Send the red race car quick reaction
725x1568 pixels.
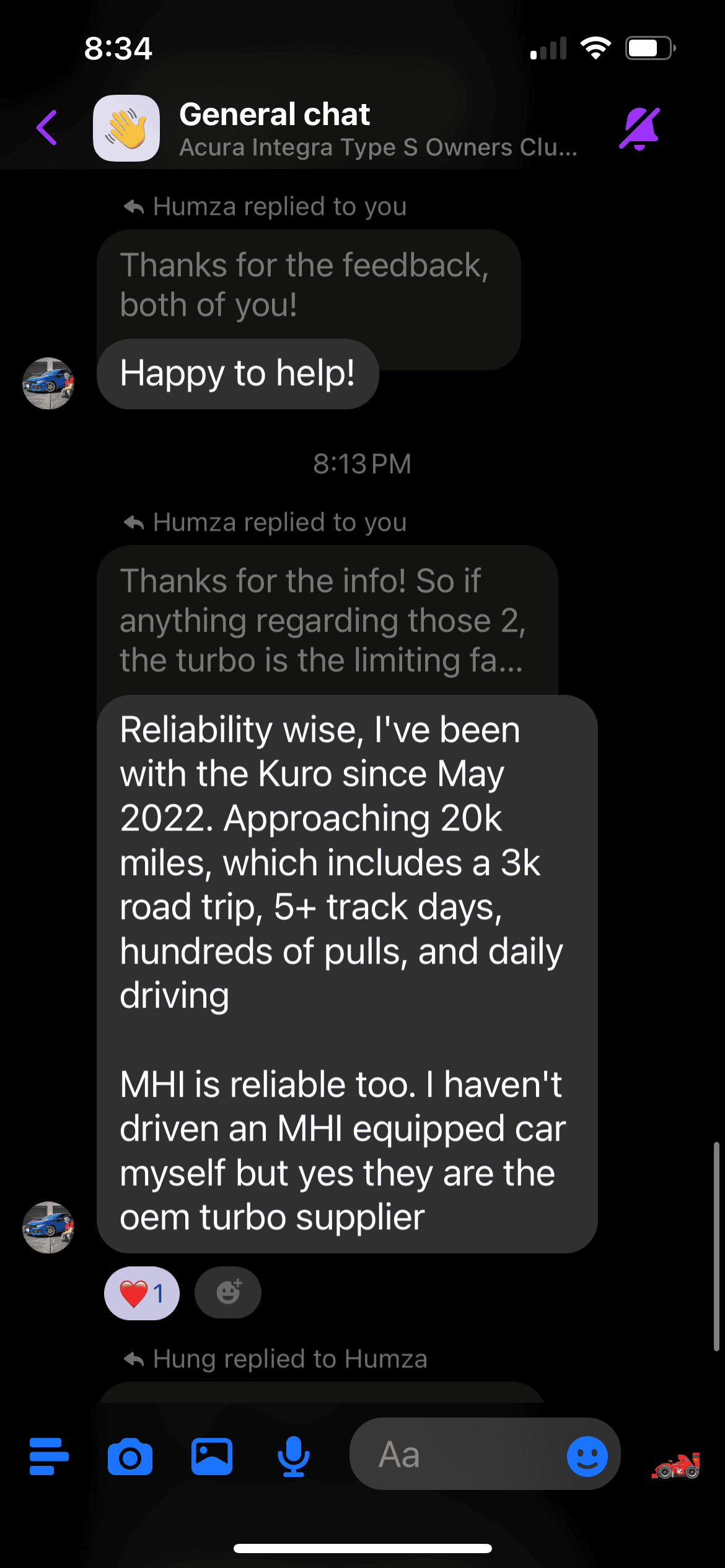tap(676, 1466)
